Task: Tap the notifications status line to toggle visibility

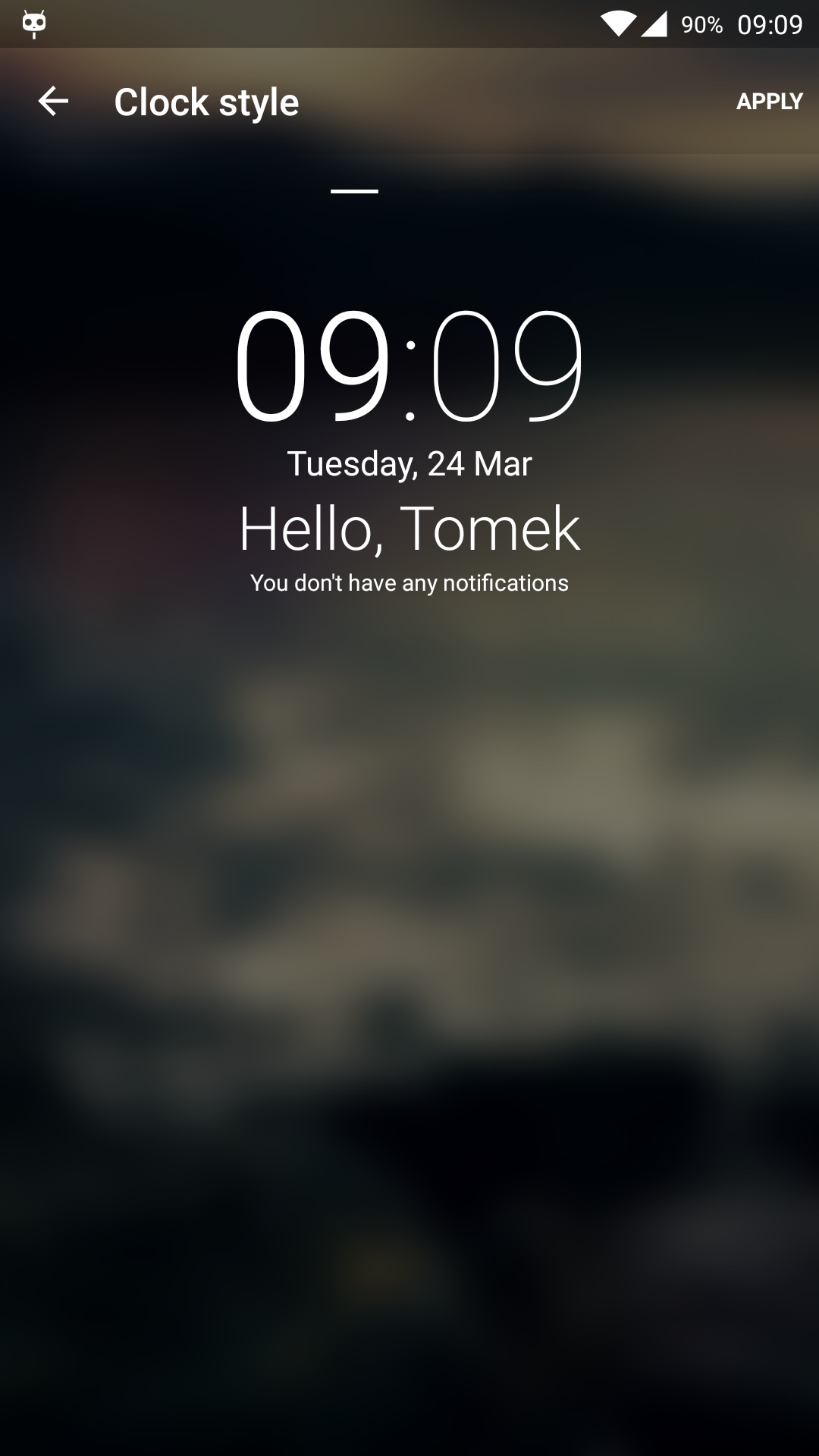Action: (409, 583)
